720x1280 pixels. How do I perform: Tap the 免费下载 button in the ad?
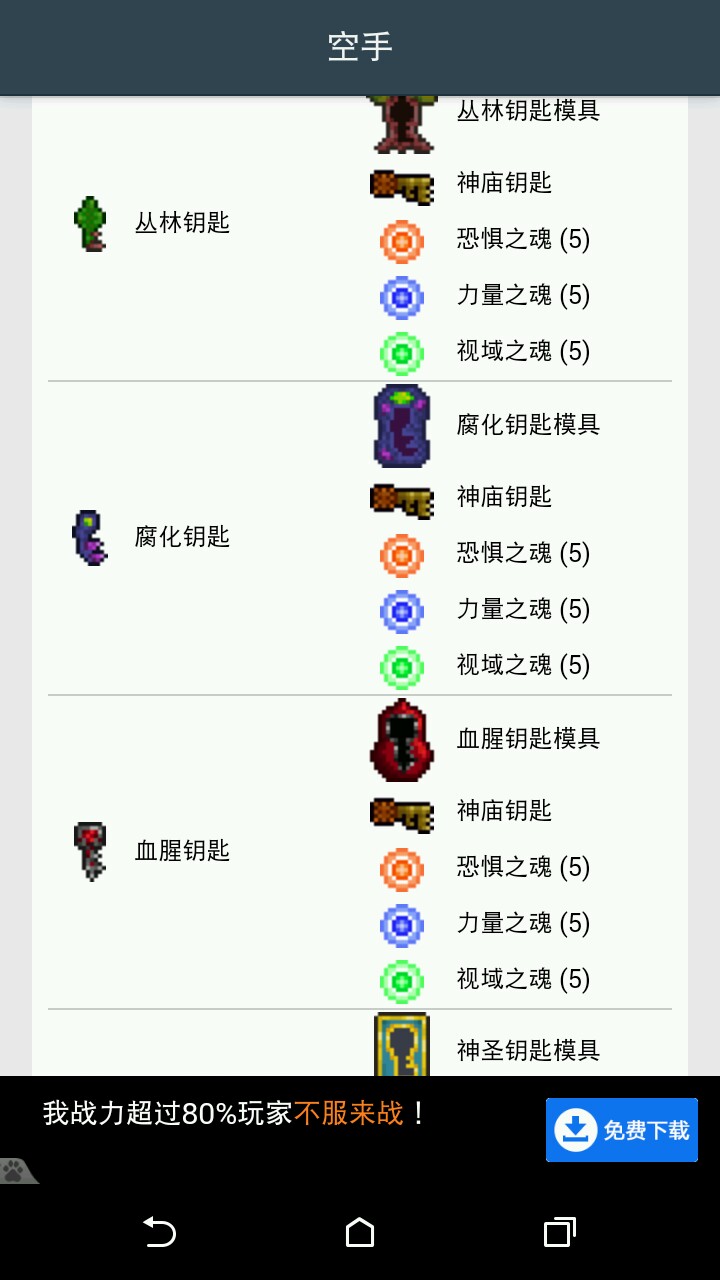pyautogui.click(x=621, y=1130)
